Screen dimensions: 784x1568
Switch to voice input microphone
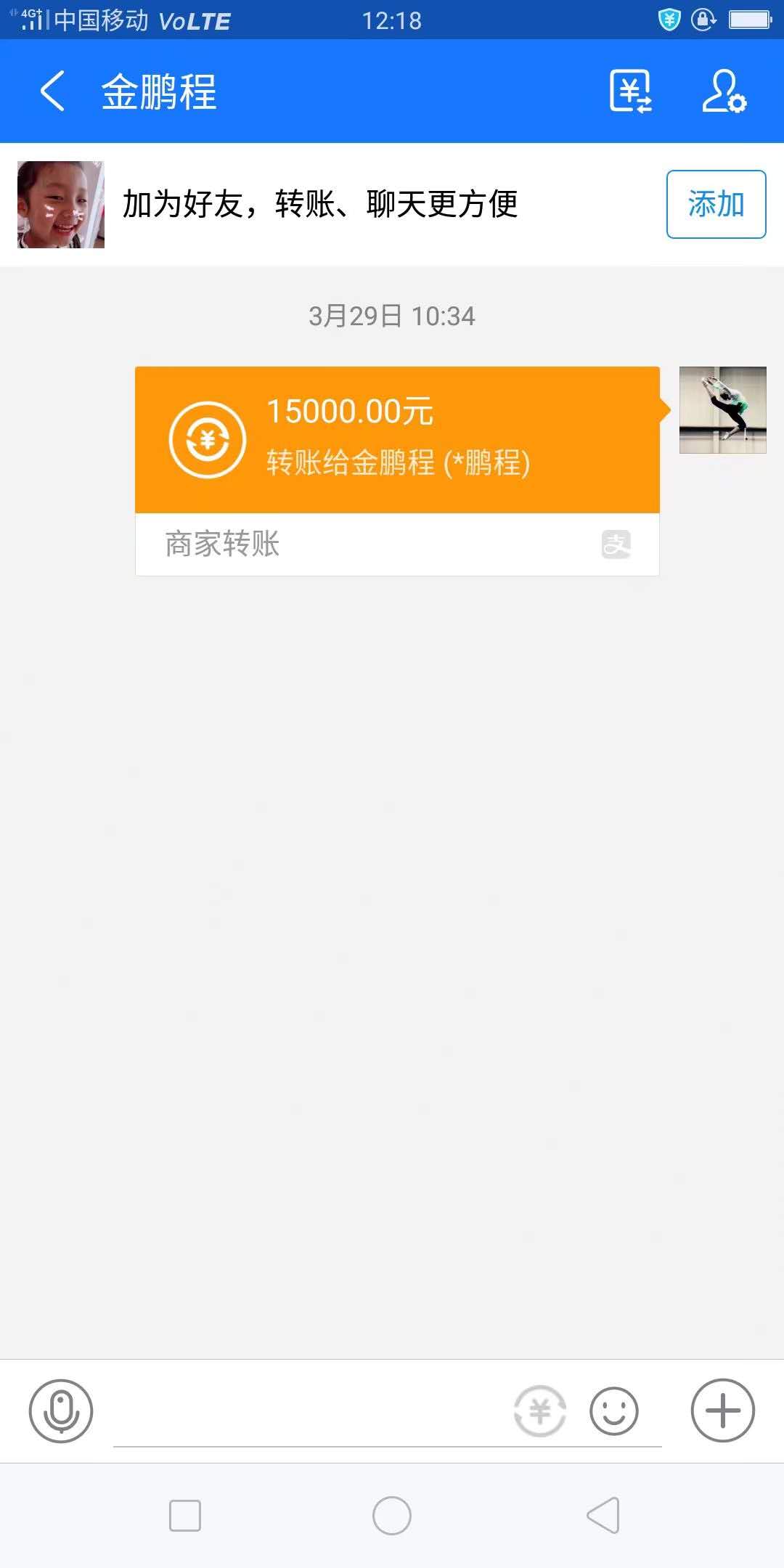(x=61, y=1410)
